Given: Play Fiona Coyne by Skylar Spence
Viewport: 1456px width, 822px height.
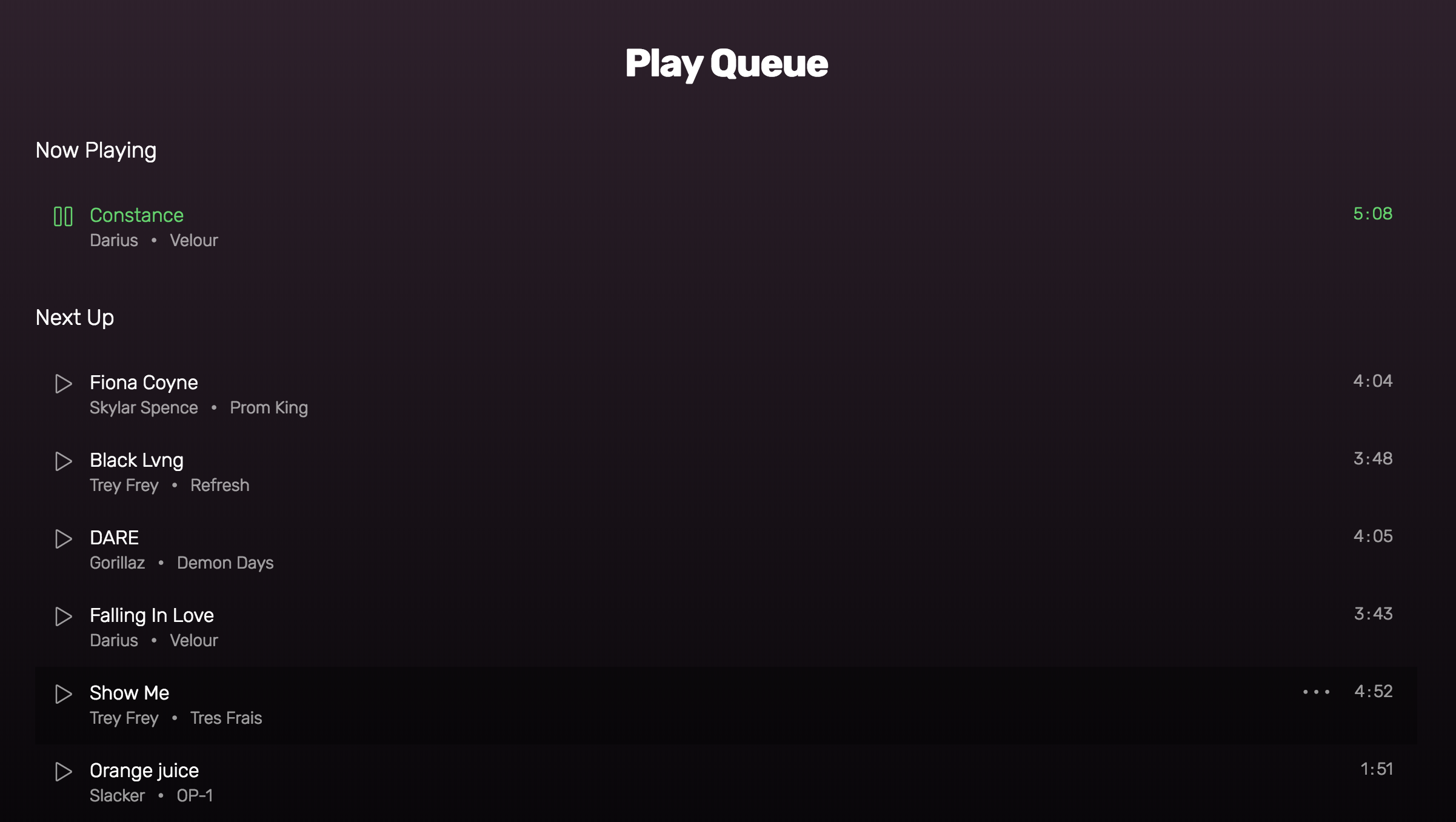Looking at the screenshot, I should tap(63, 384).
